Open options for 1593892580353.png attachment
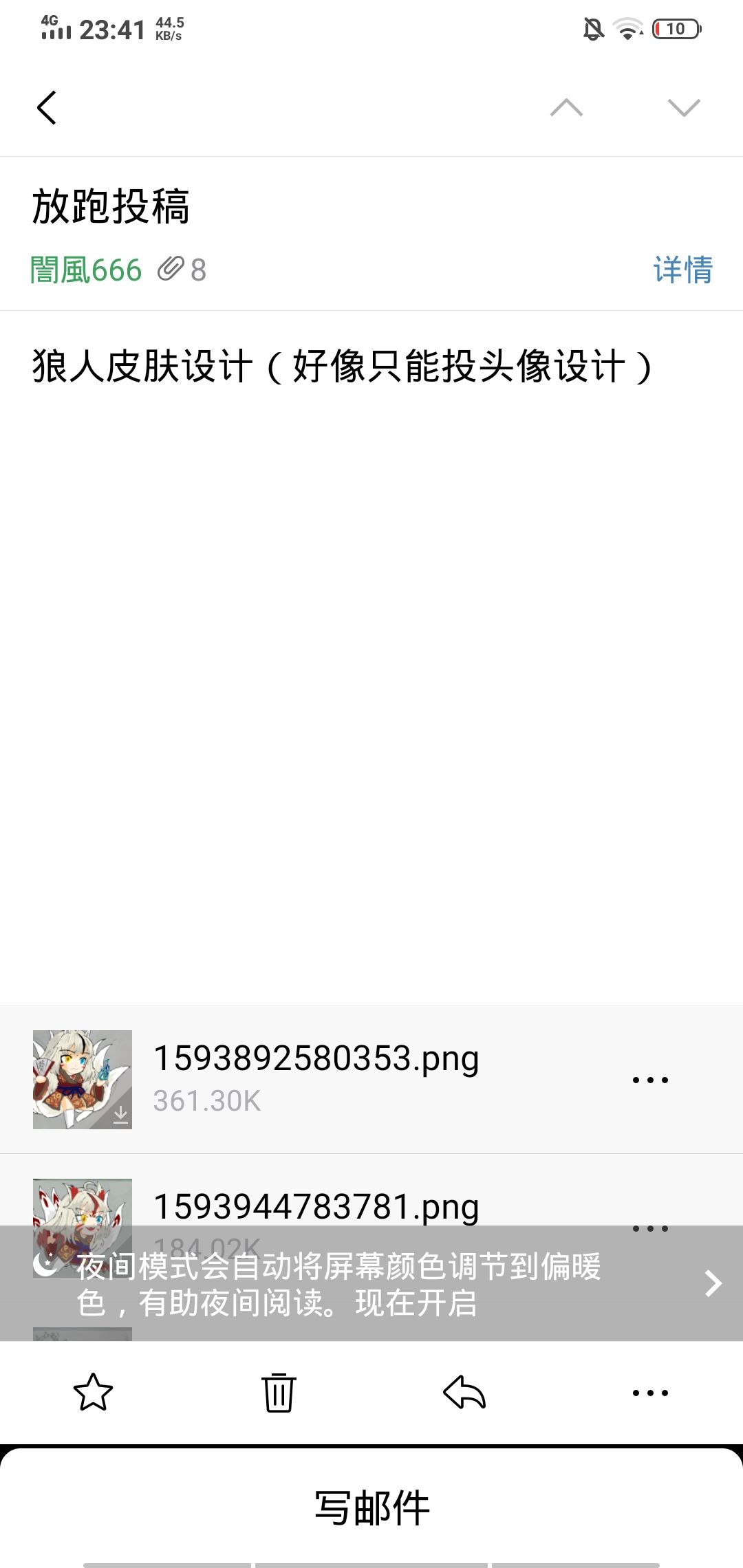 click(650, 1080)
